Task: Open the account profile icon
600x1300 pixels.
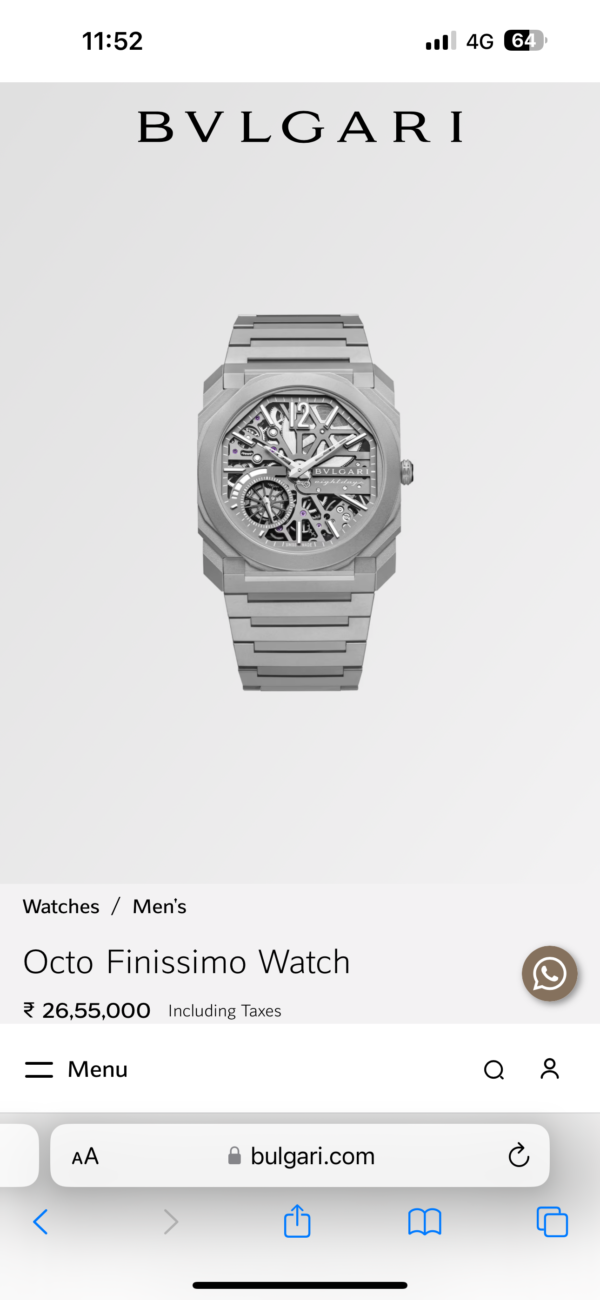Action: (x=549, y=1069)
